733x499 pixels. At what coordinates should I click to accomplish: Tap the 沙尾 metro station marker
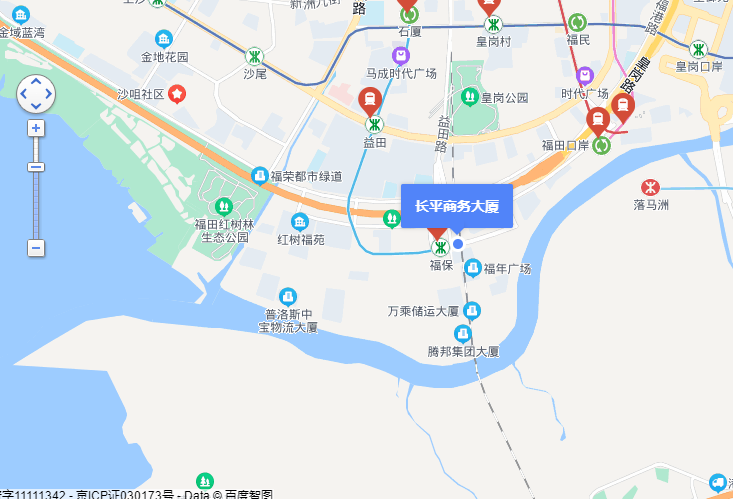255,56
